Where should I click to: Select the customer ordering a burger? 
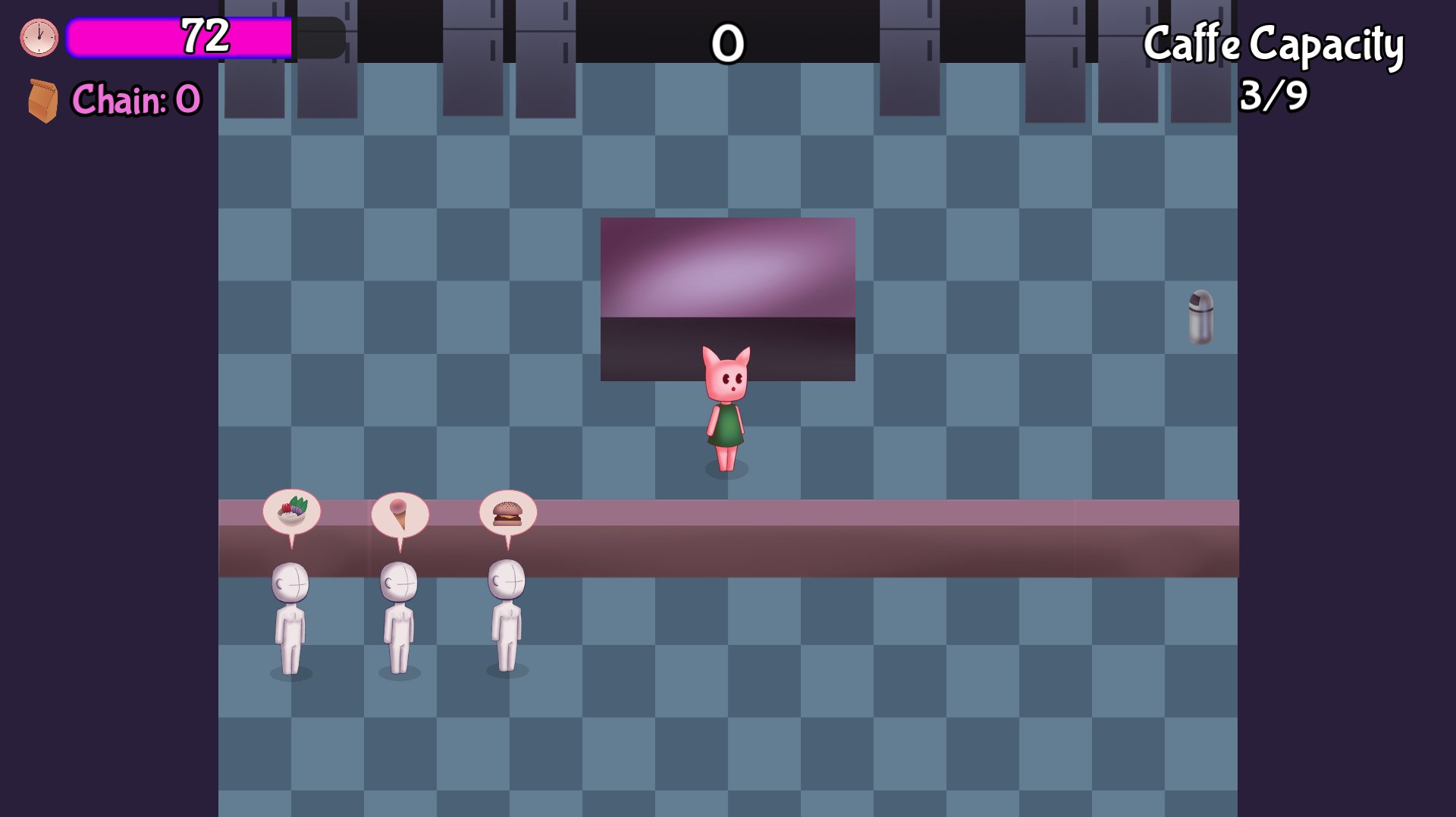click(507, 615)
